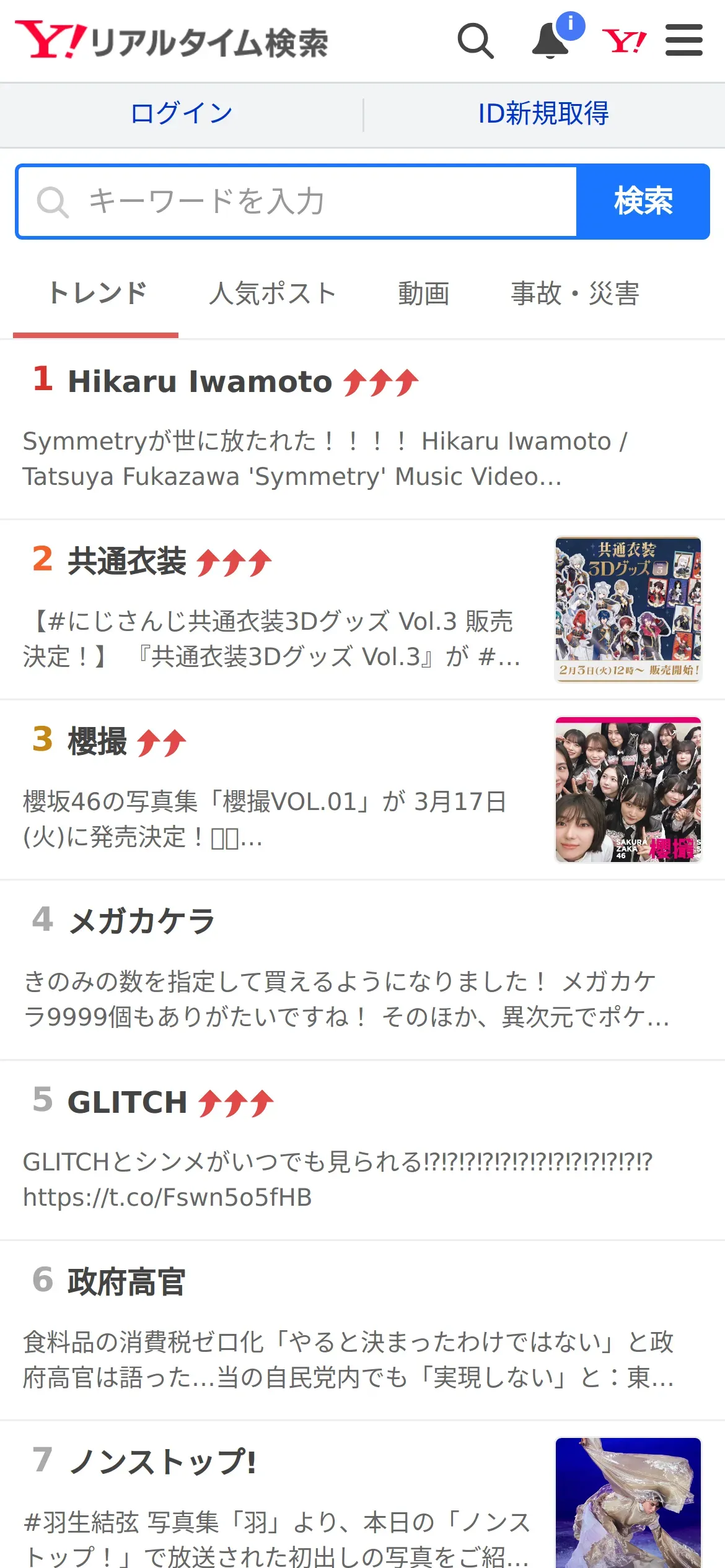725x1568 pixels.
Task: View the 櫻撮 trend entry
Action: tap(97, 741)
